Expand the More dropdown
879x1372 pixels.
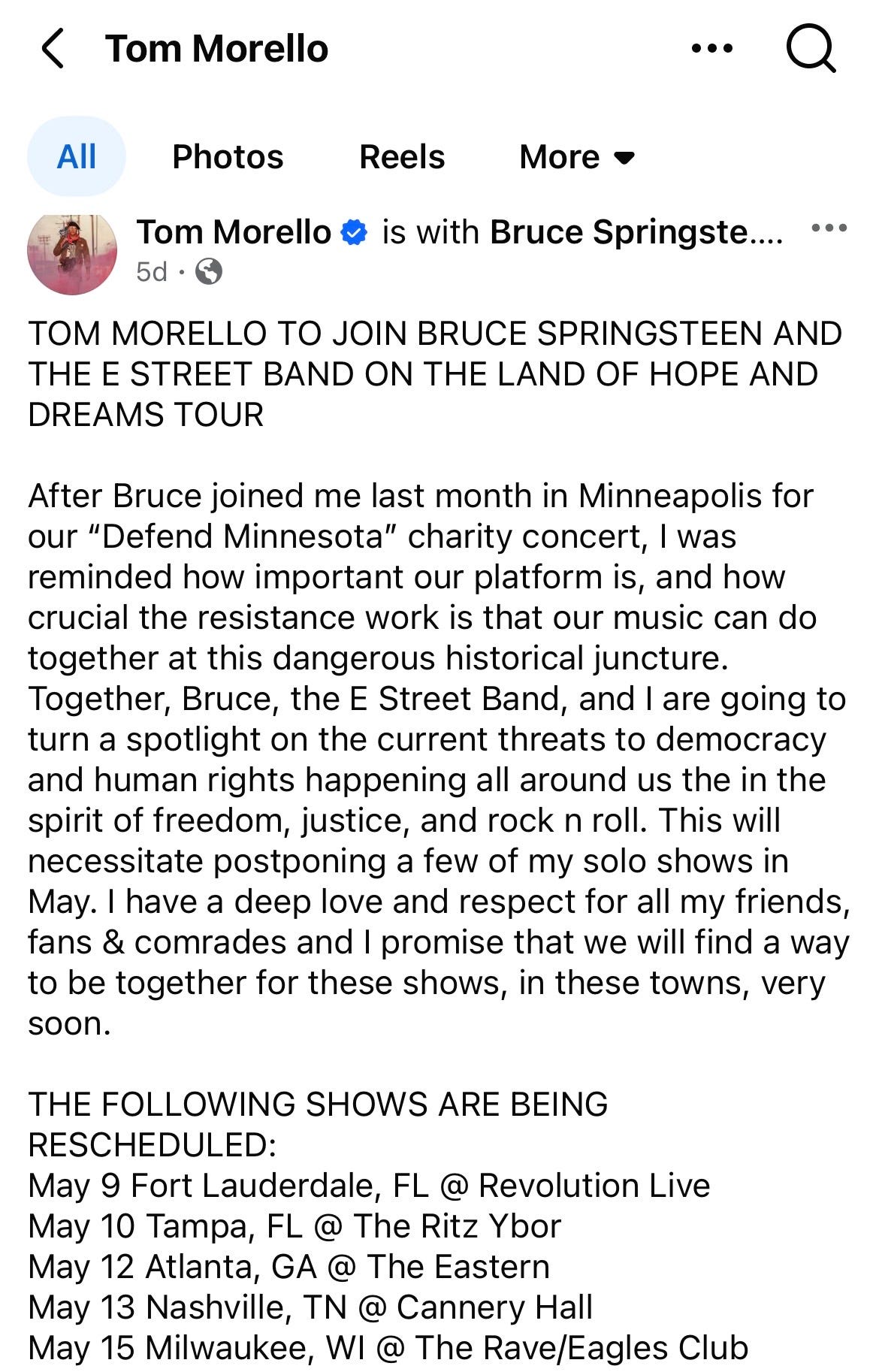pos(577,156)
